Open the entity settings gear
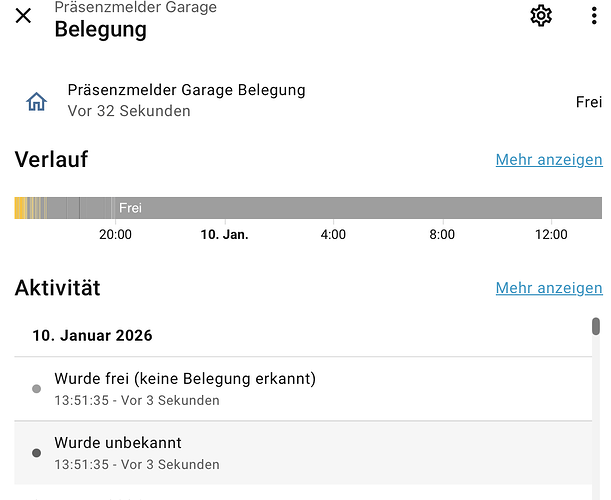The width and height of the screenshot is (611, 500). point(541,16)
